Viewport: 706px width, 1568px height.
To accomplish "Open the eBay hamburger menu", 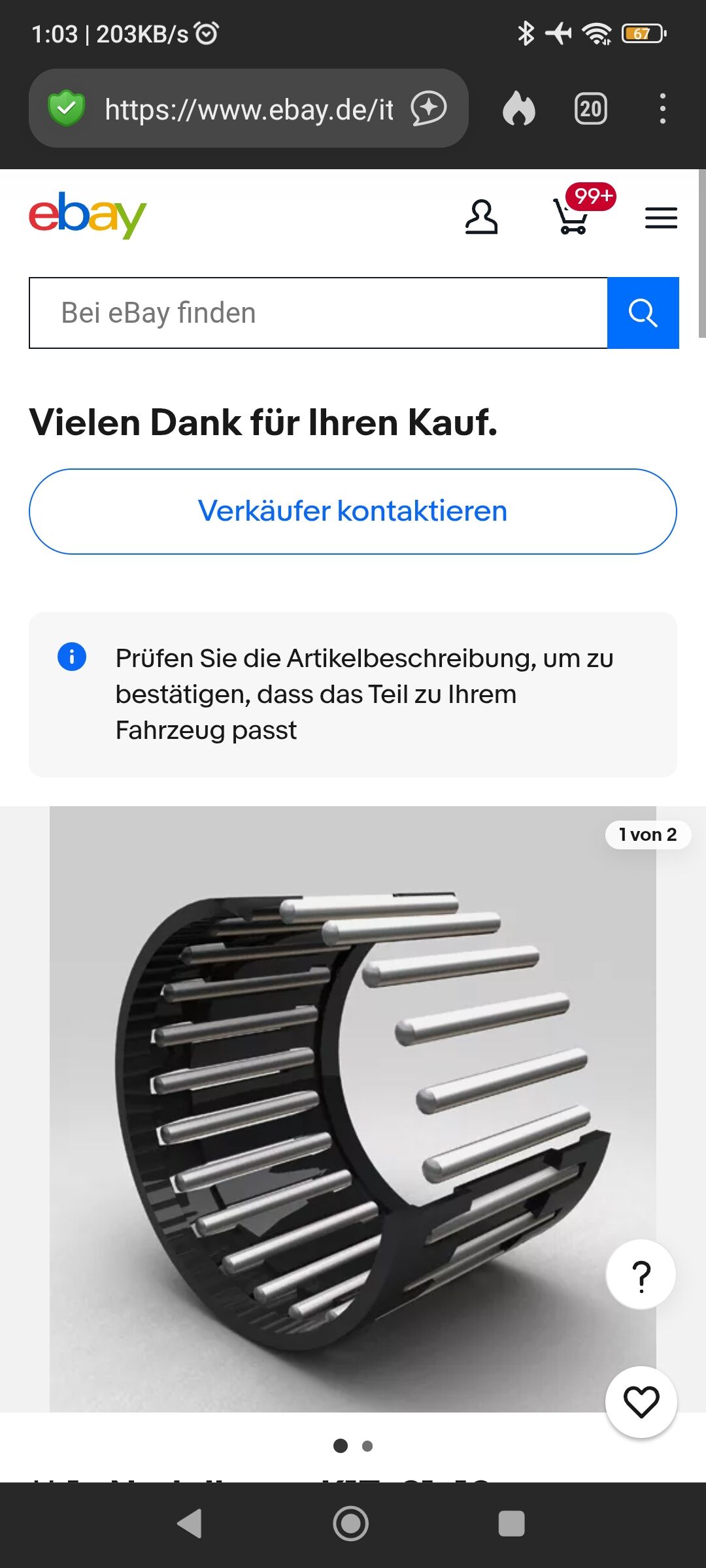I will click(x=661, y=218).
